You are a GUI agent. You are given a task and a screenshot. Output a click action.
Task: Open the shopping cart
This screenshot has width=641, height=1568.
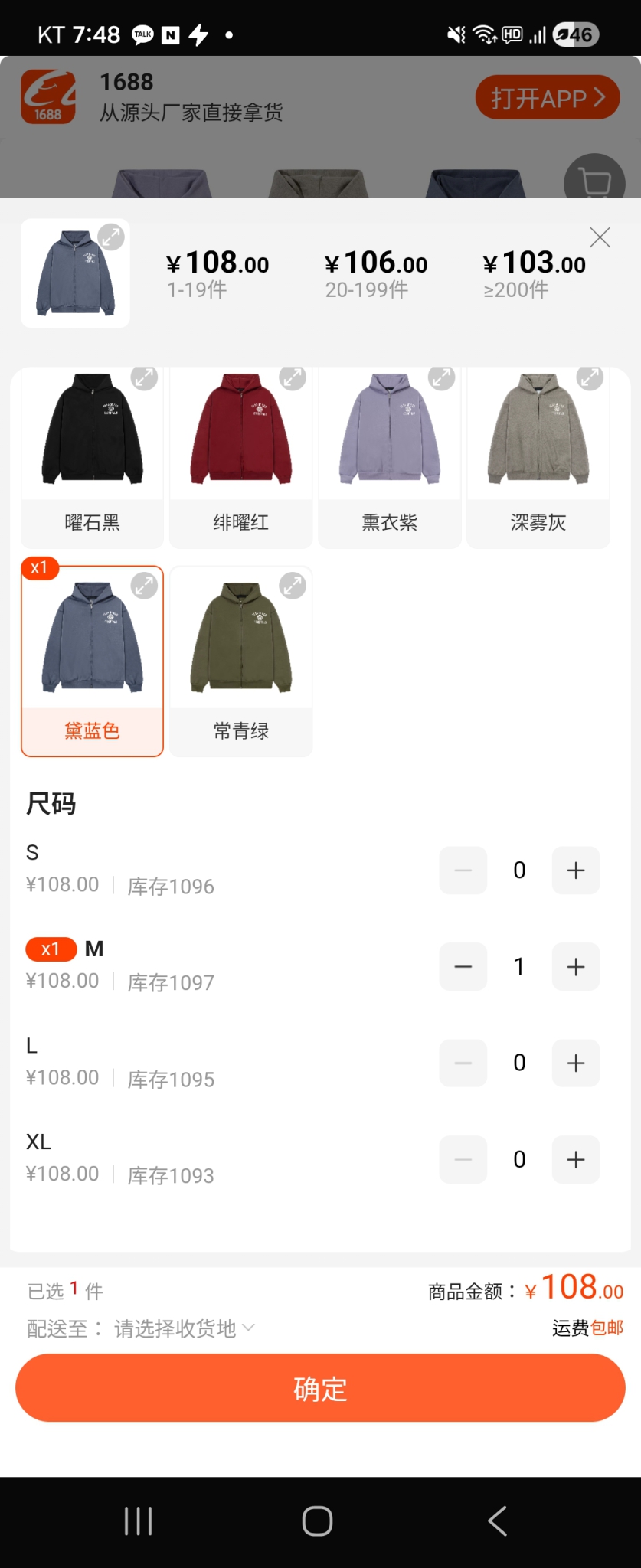tap(594, 182)
